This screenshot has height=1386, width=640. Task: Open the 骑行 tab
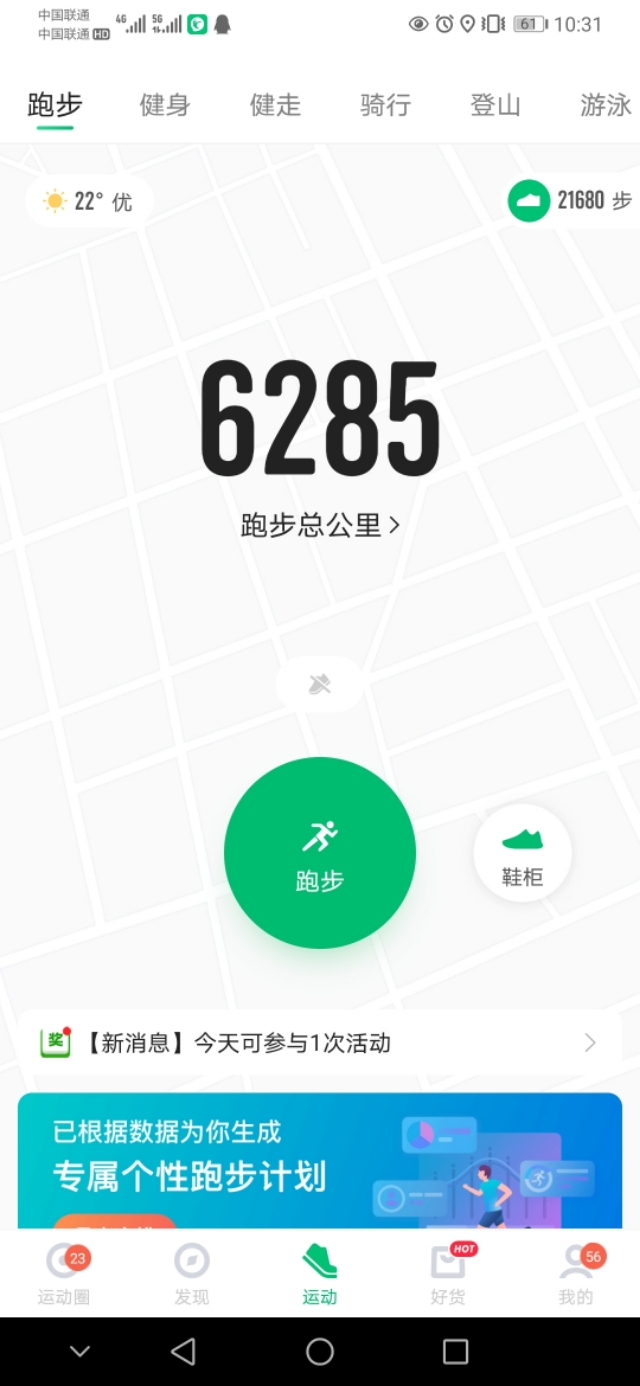[385, 105]
